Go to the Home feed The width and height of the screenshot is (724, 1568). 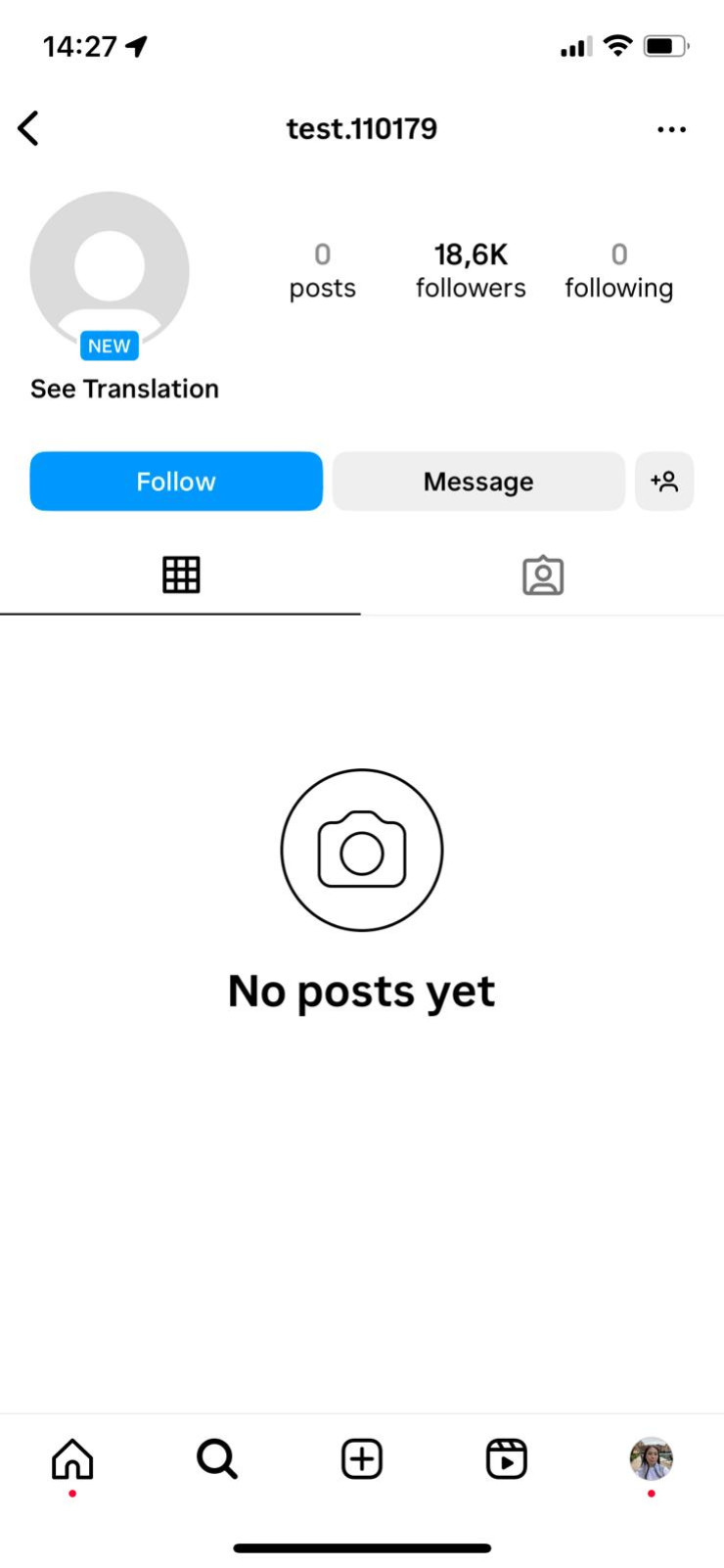72,1459
